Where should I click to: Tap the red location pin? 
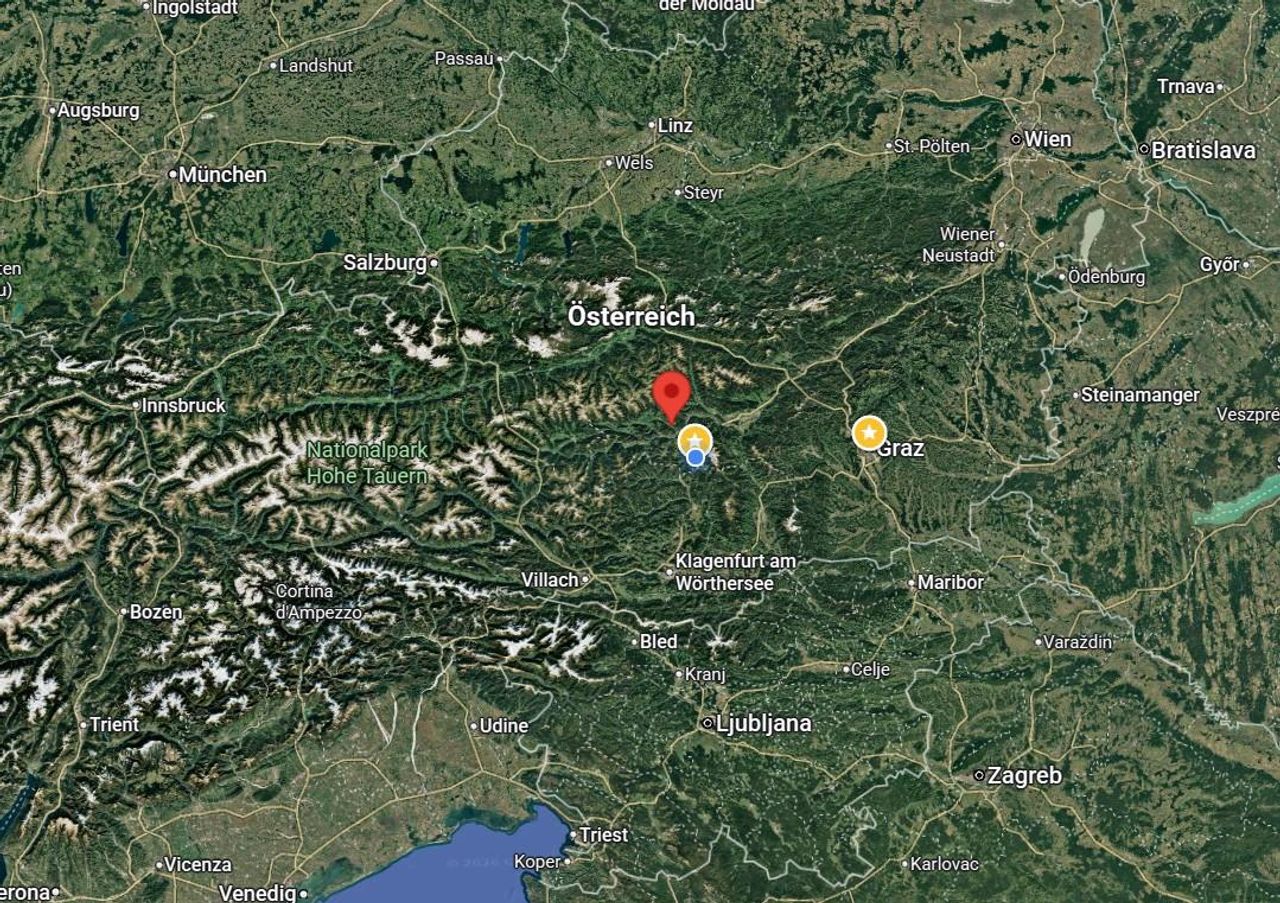(x=672, y=393)
